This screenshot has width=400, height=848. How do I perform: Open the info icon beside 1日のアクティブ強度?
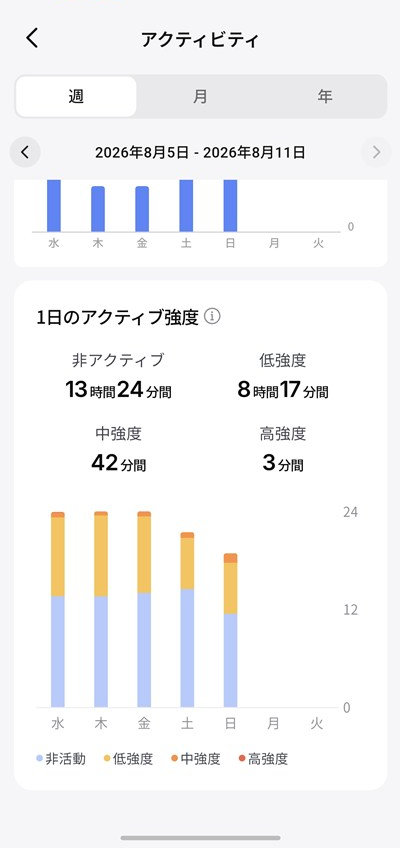(x=212, y=316)
